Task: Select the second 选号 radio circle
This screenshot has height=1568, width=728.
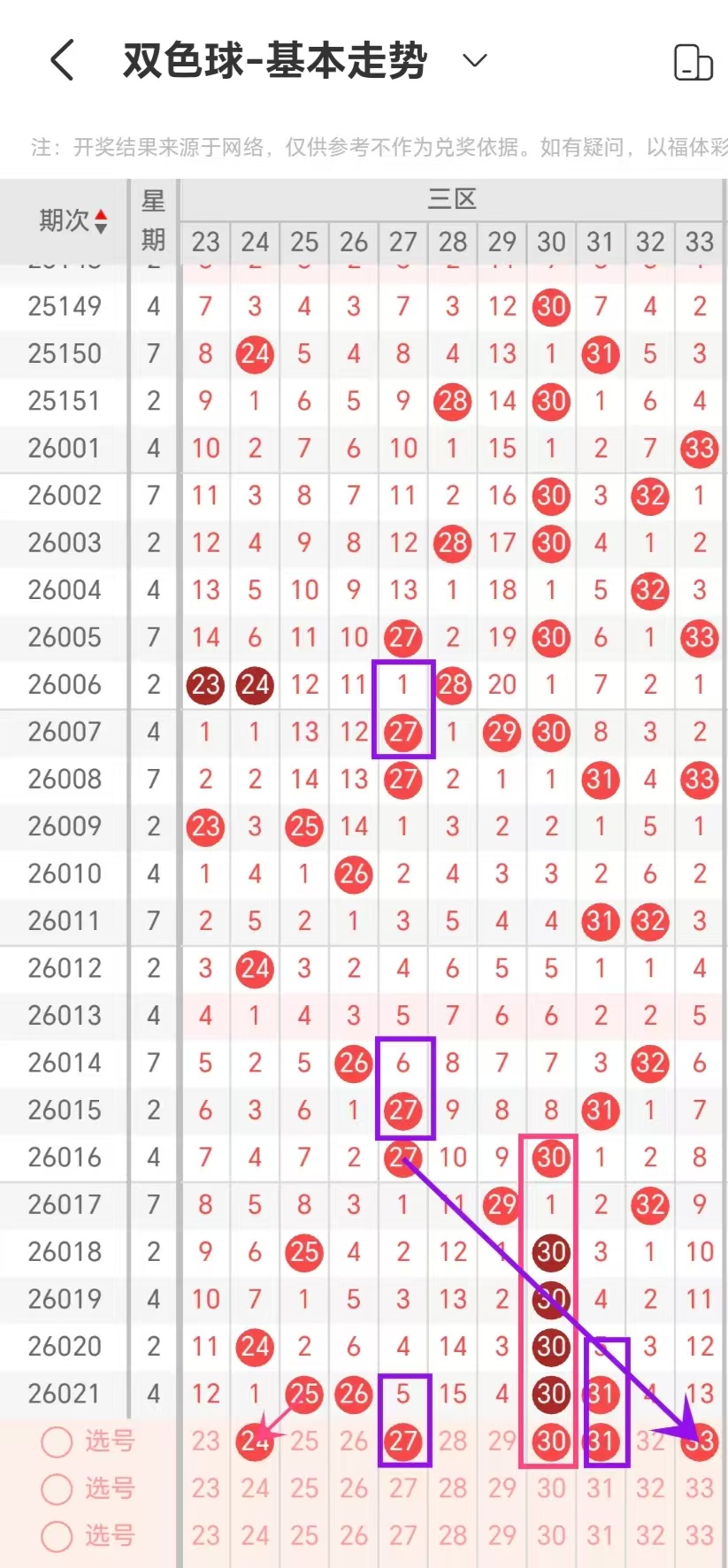Action: 57,1489
